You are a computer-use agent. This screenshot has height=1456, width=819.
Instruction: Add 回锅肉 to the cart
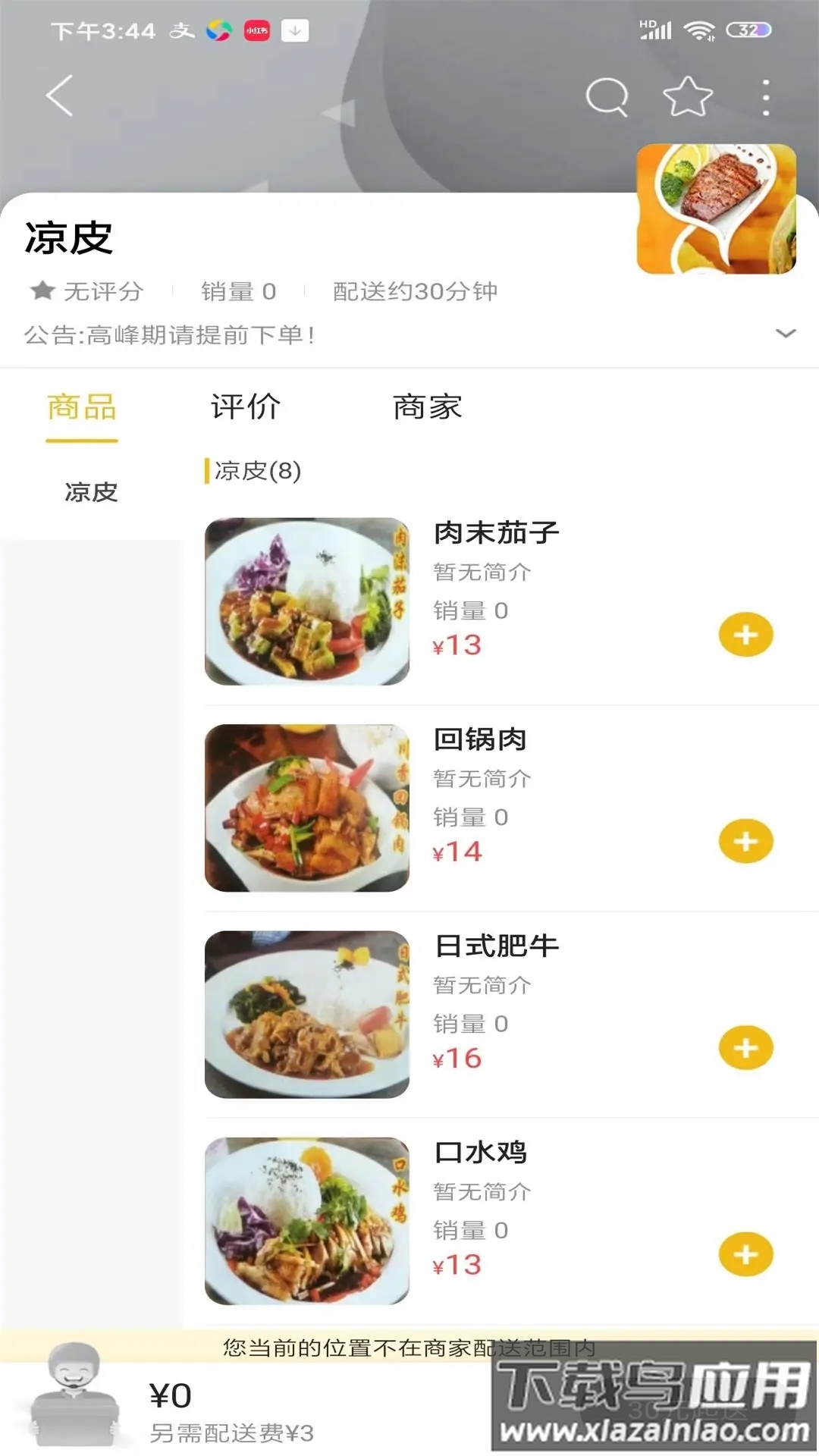(745, 841)
